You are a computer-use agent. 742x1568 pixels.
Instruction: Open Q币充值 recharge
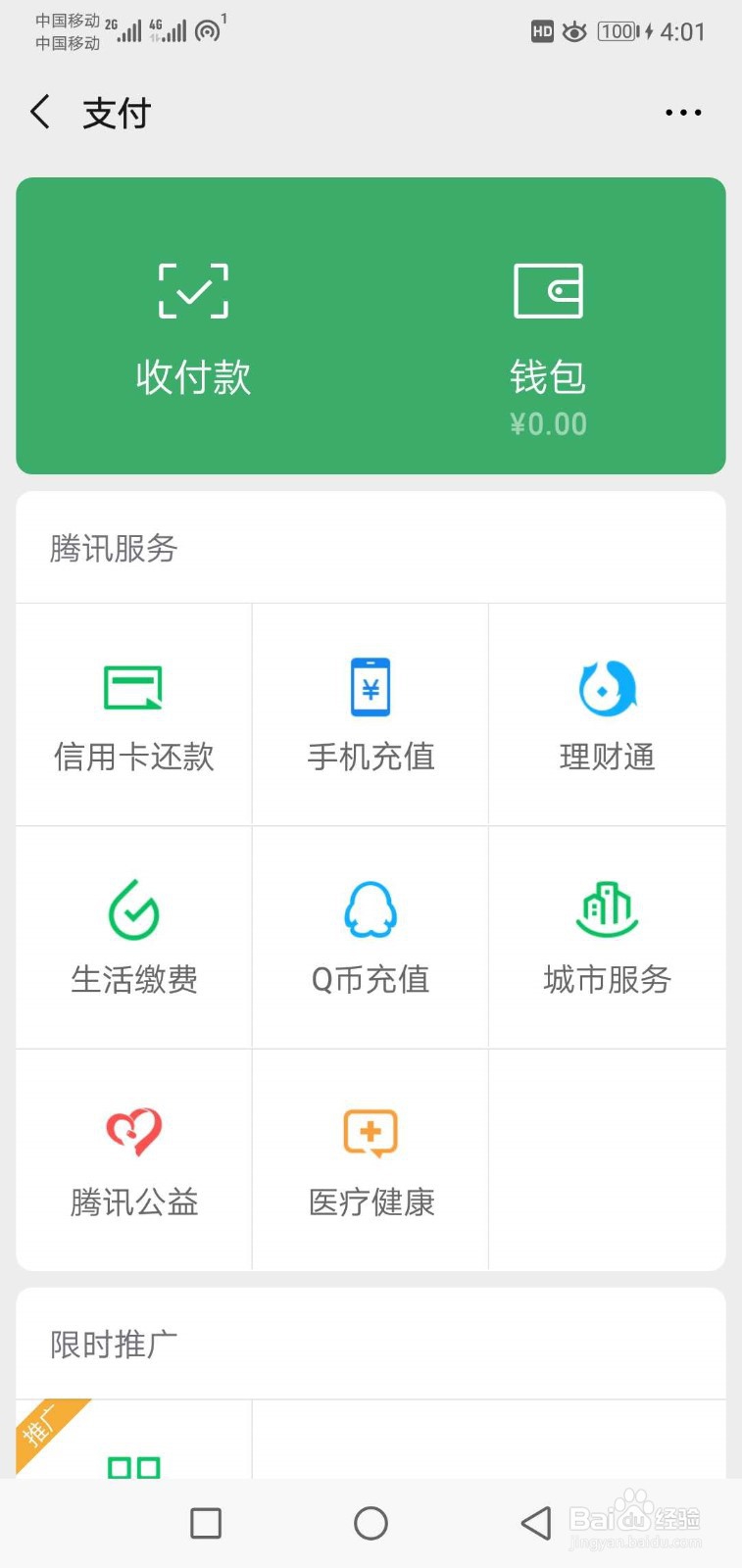(371, 938)
